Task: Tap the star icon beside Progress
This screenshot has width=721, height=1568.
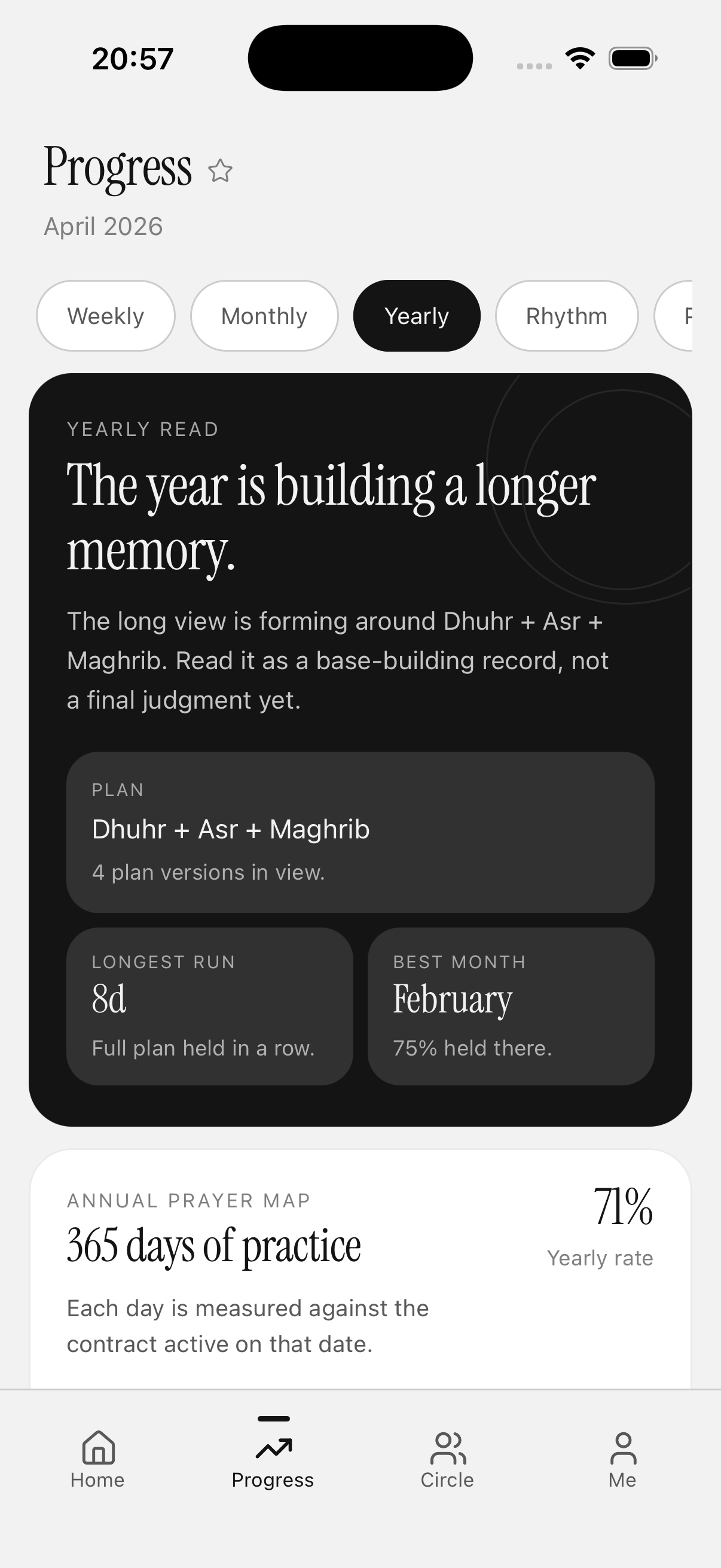Action: 220,170
